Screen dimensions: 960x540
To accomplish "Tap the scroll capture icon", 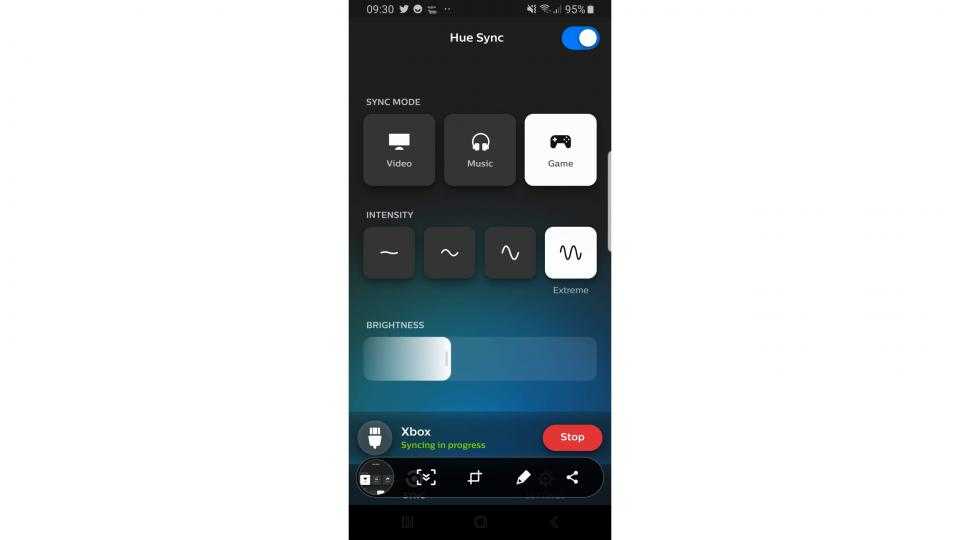I will pyautogui.click(x=426, y=478).
